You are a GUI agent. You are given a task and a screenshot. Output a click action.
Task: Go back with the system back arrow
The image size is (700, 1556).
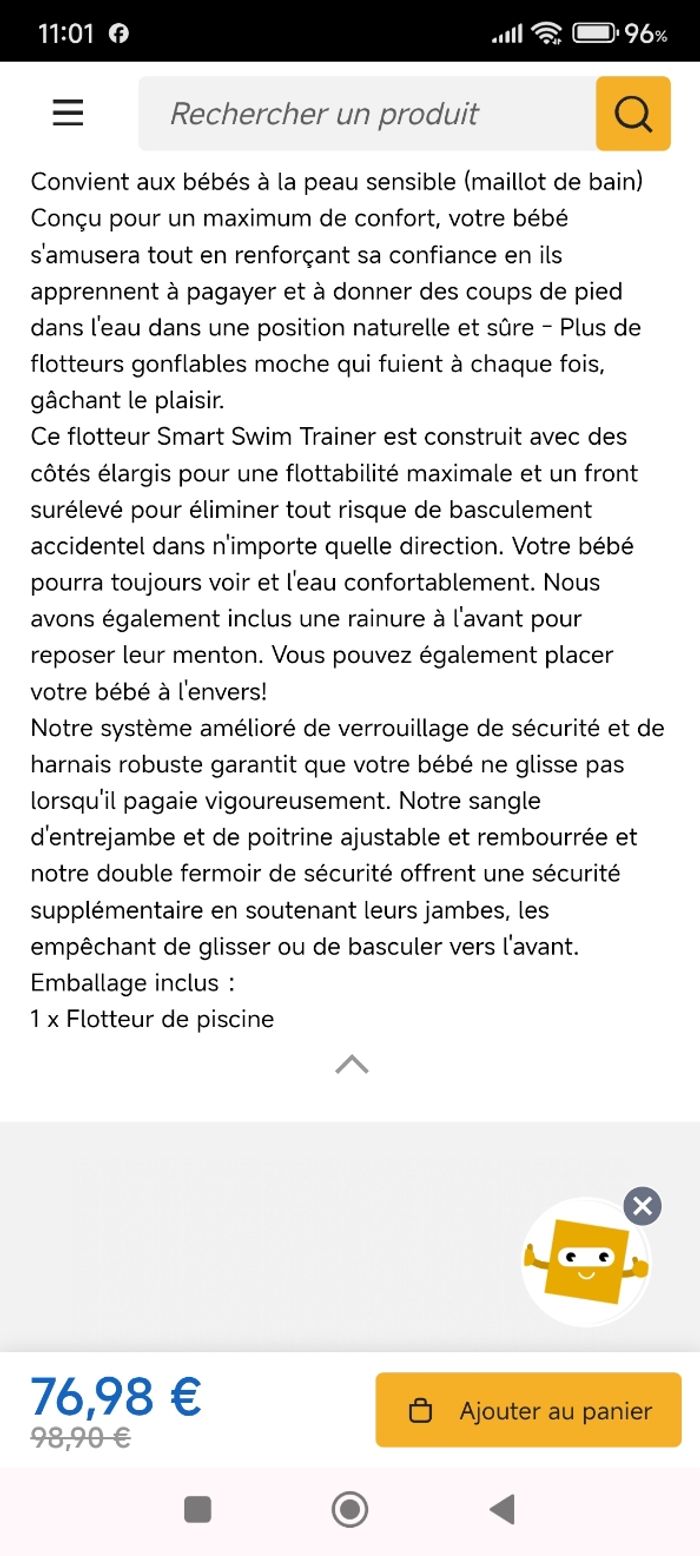tap(502, 1509)
